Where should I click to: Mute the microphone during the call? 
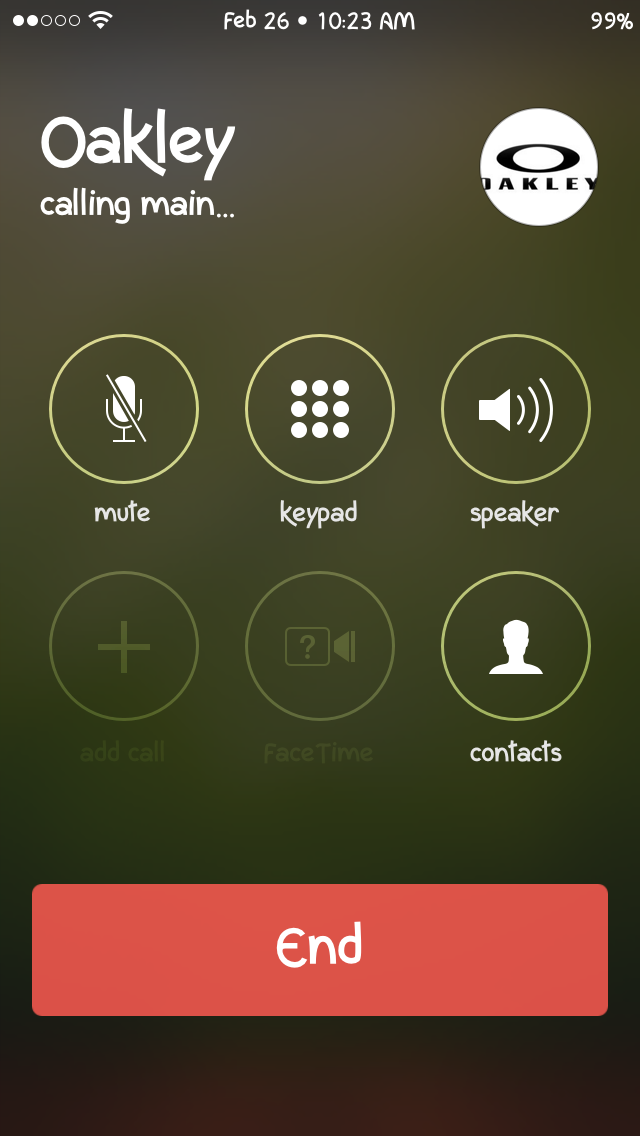point(124,409)
